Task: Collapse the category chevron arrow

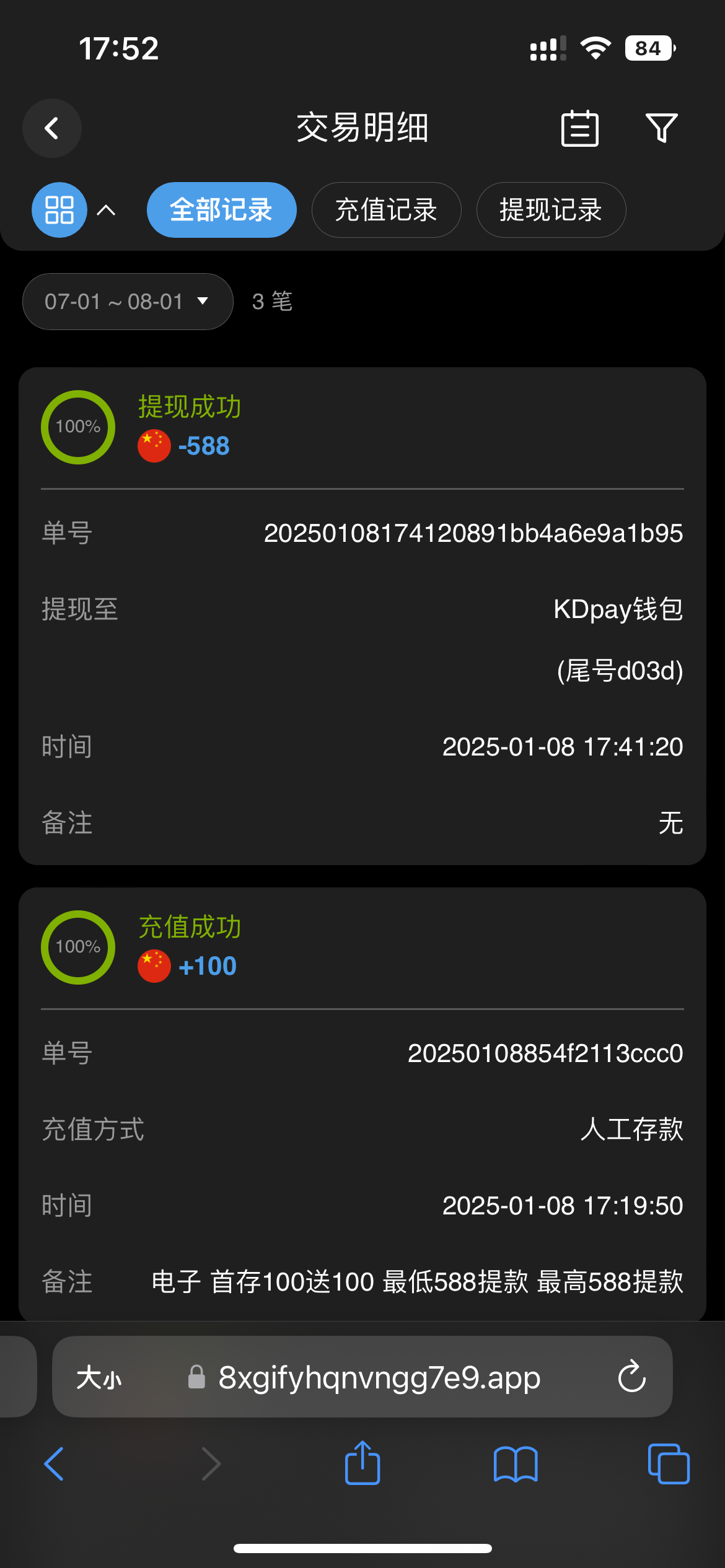Action: pos(107,211)
